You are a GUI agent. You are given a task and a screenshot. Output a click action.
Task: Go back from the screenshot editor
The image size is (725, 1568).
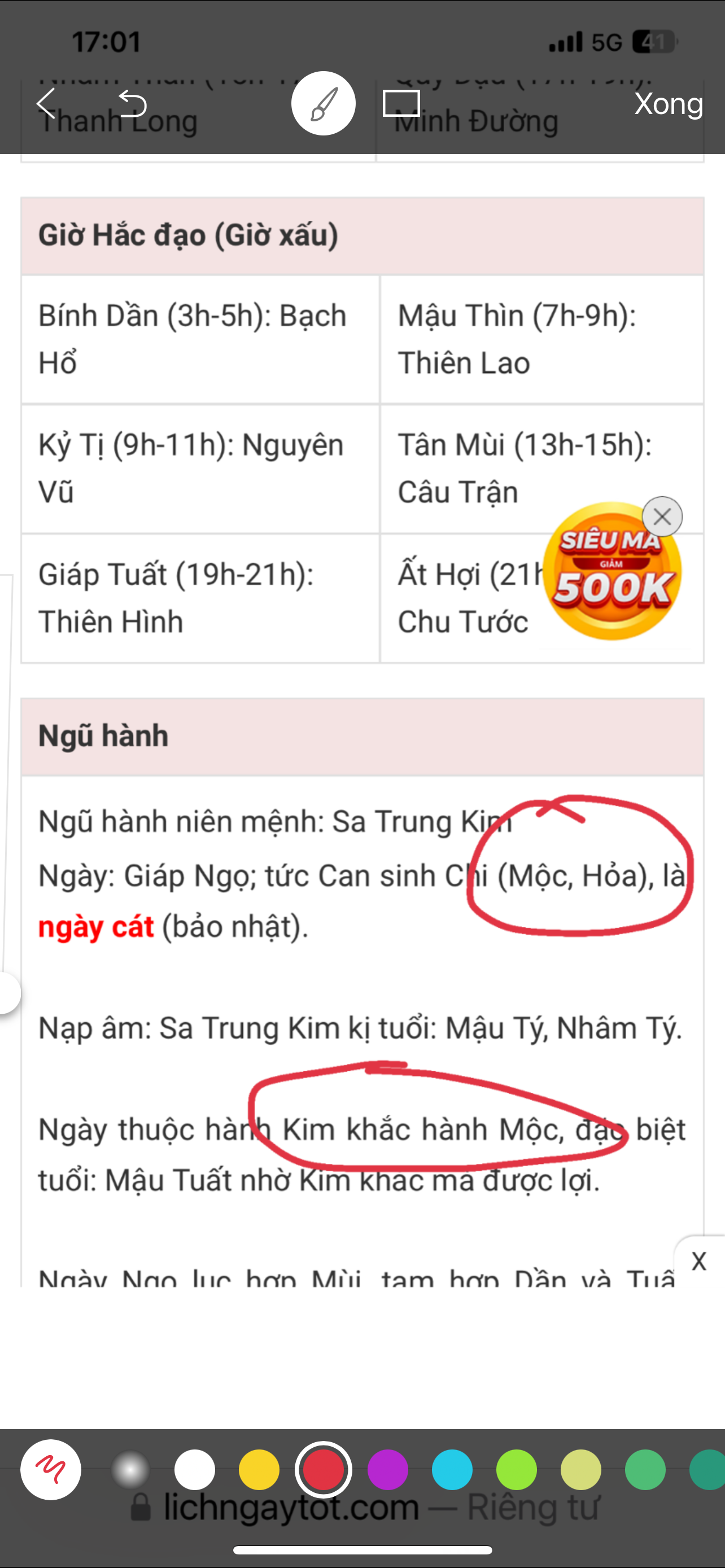[46, 103]
